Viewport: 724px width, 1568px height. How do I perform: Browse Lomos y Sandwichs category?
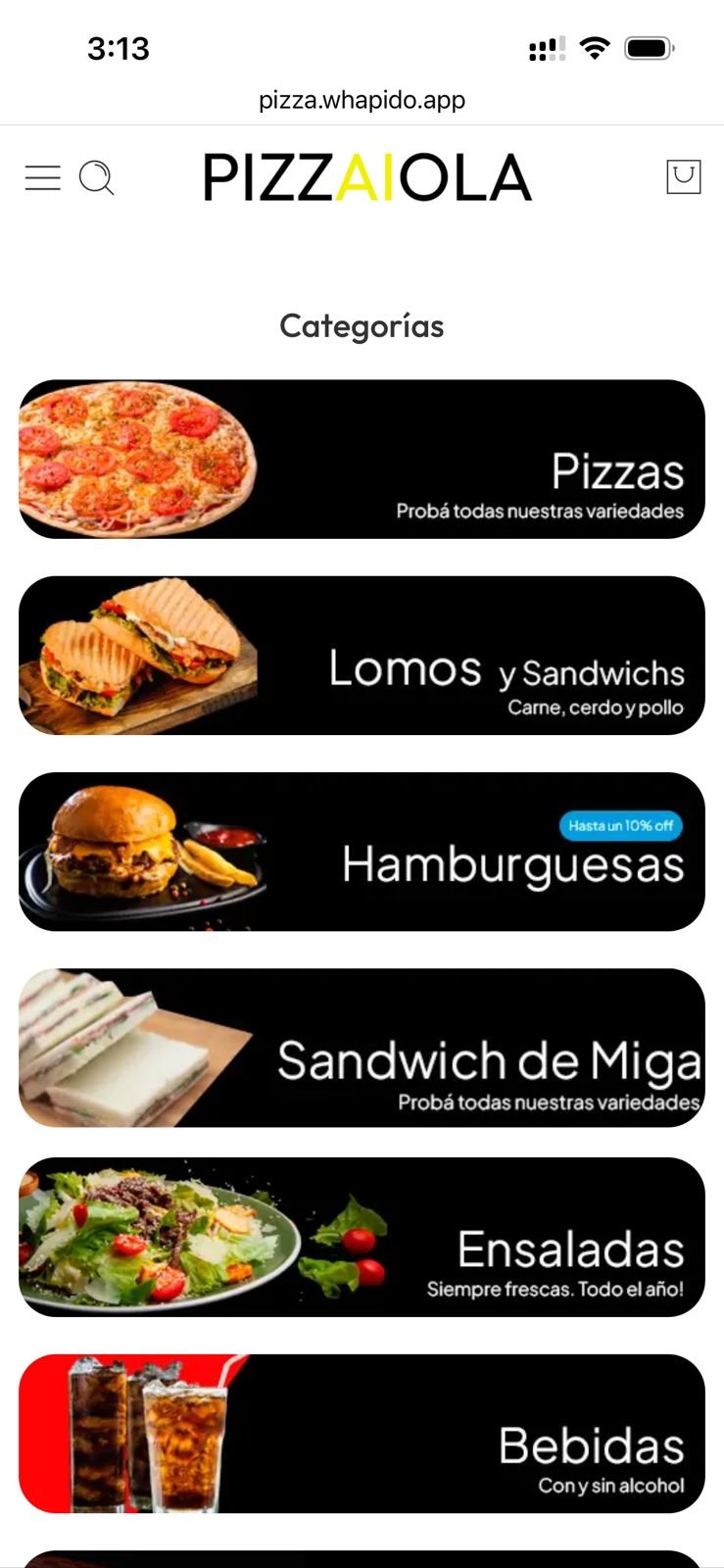coord(362,655)
